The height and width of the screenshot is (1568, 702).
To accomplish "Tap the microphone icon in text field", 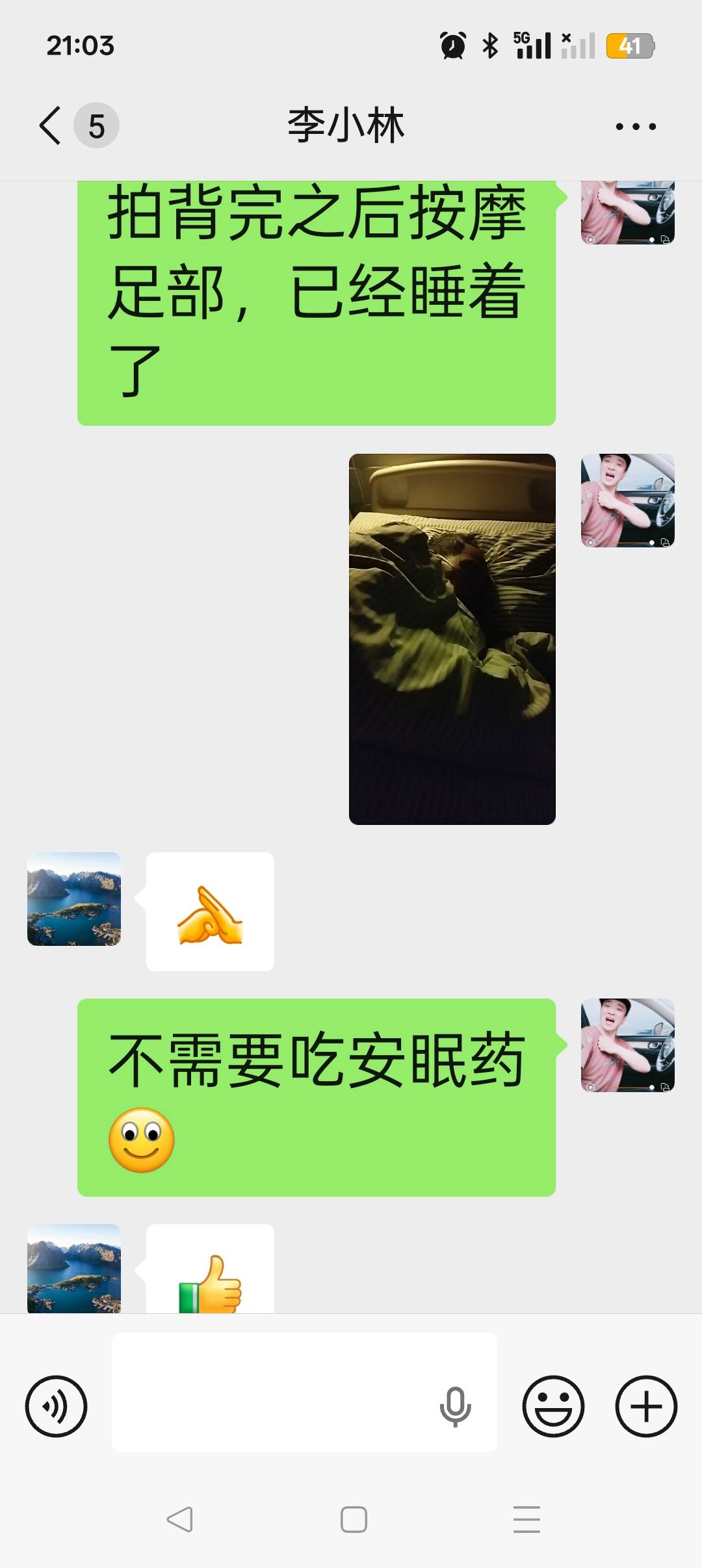I will tap(455, 1405).
